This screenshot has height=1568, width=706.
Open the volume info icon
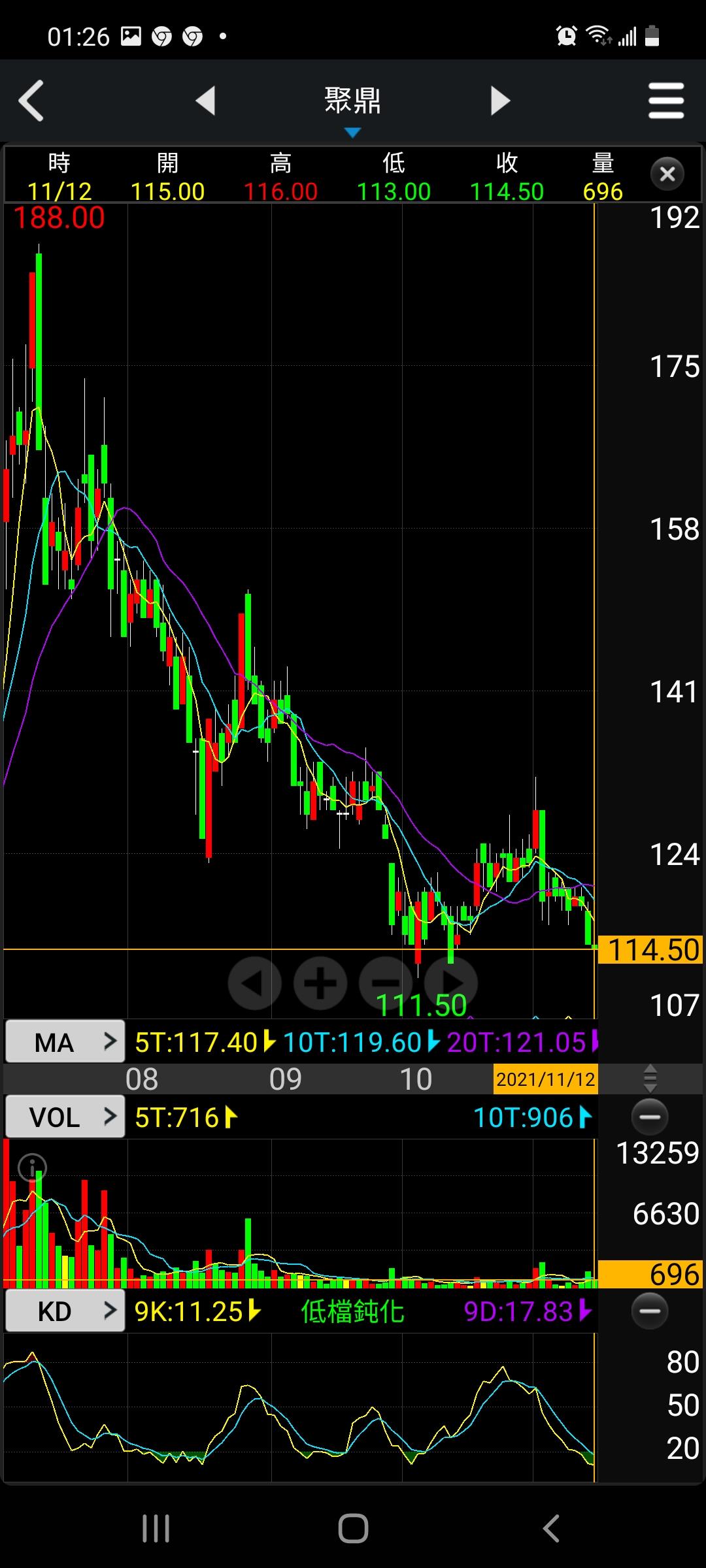click(x=32, y=1166)
